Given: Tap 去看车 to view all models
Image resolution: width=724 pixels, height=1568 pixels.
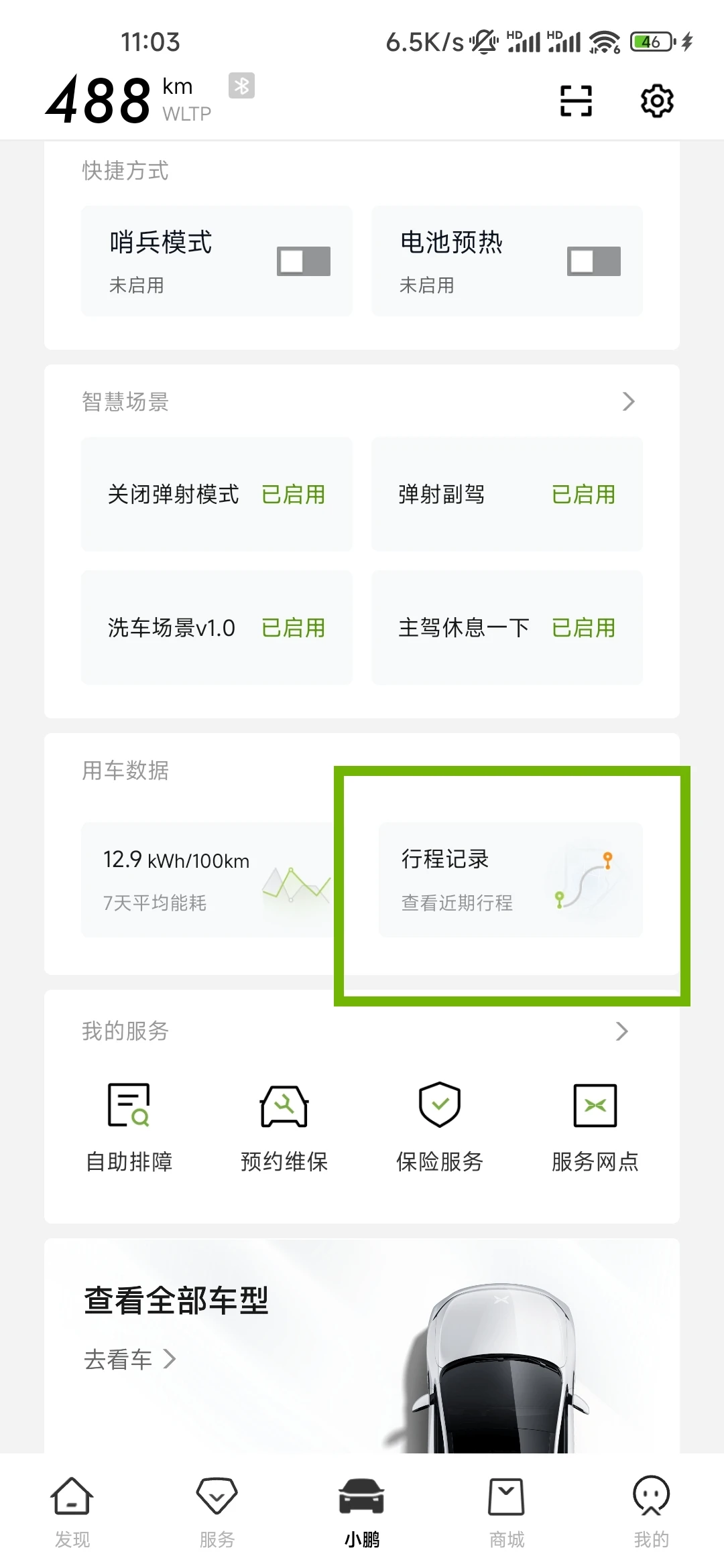Looking at the screenshot, I should pyautogui.click(x=129, y=1359).
